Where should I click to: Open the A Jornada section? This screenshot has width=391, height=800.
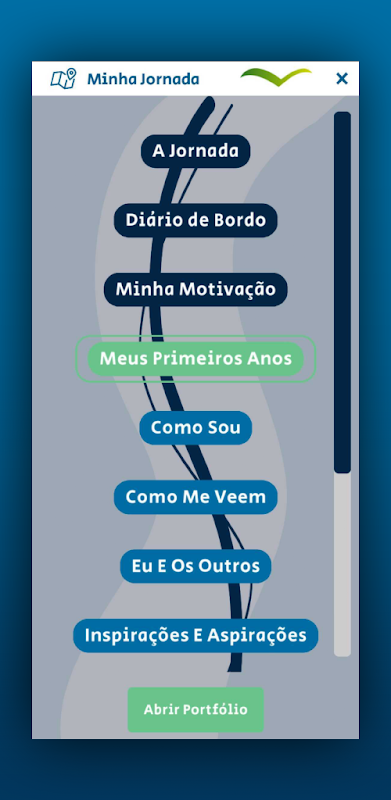[196, 151]
